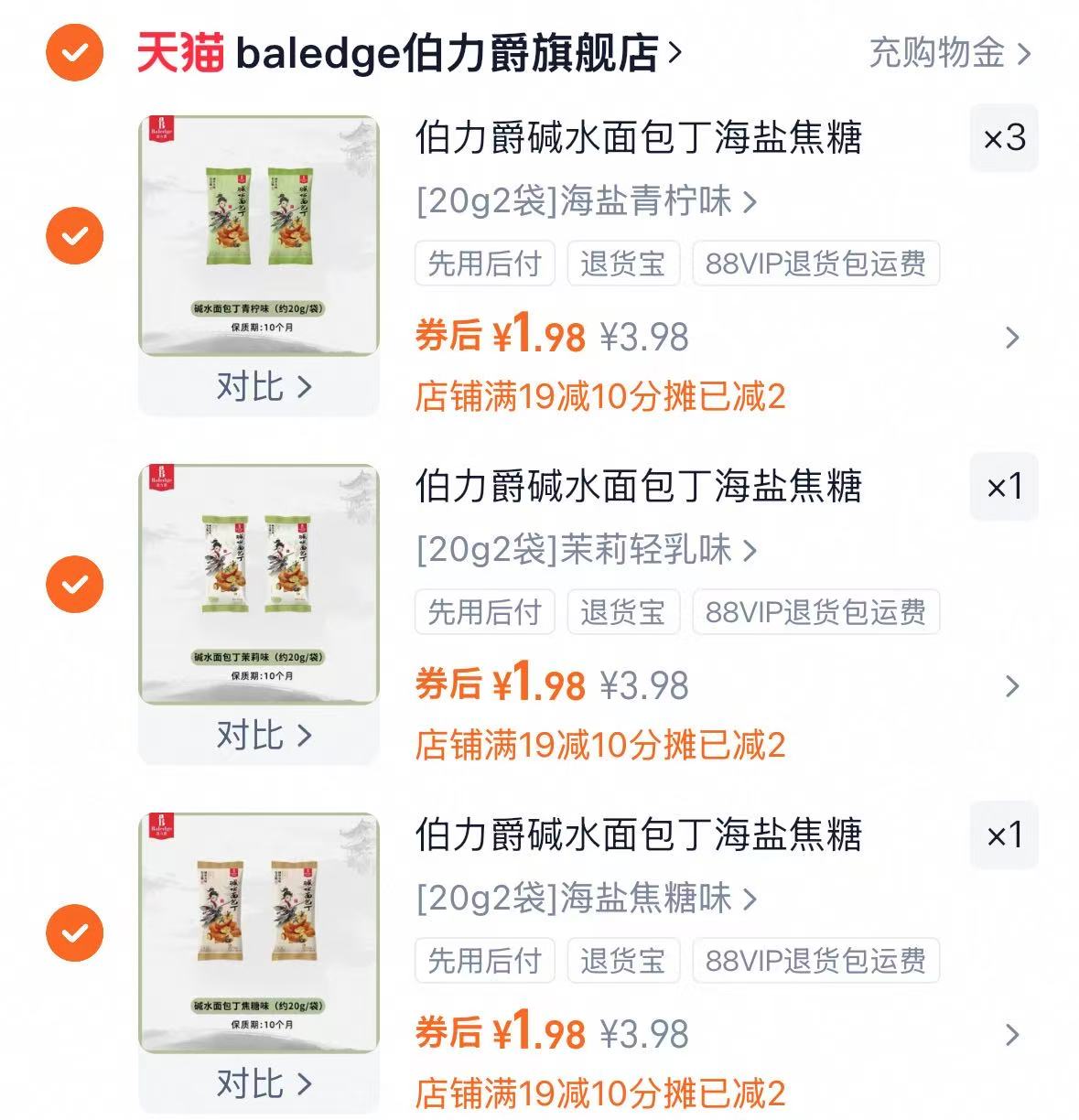Click the right chevron beside 茉莉轻乳味 price
The height and width of the screenshot is (1120, 1079).
1011,684
